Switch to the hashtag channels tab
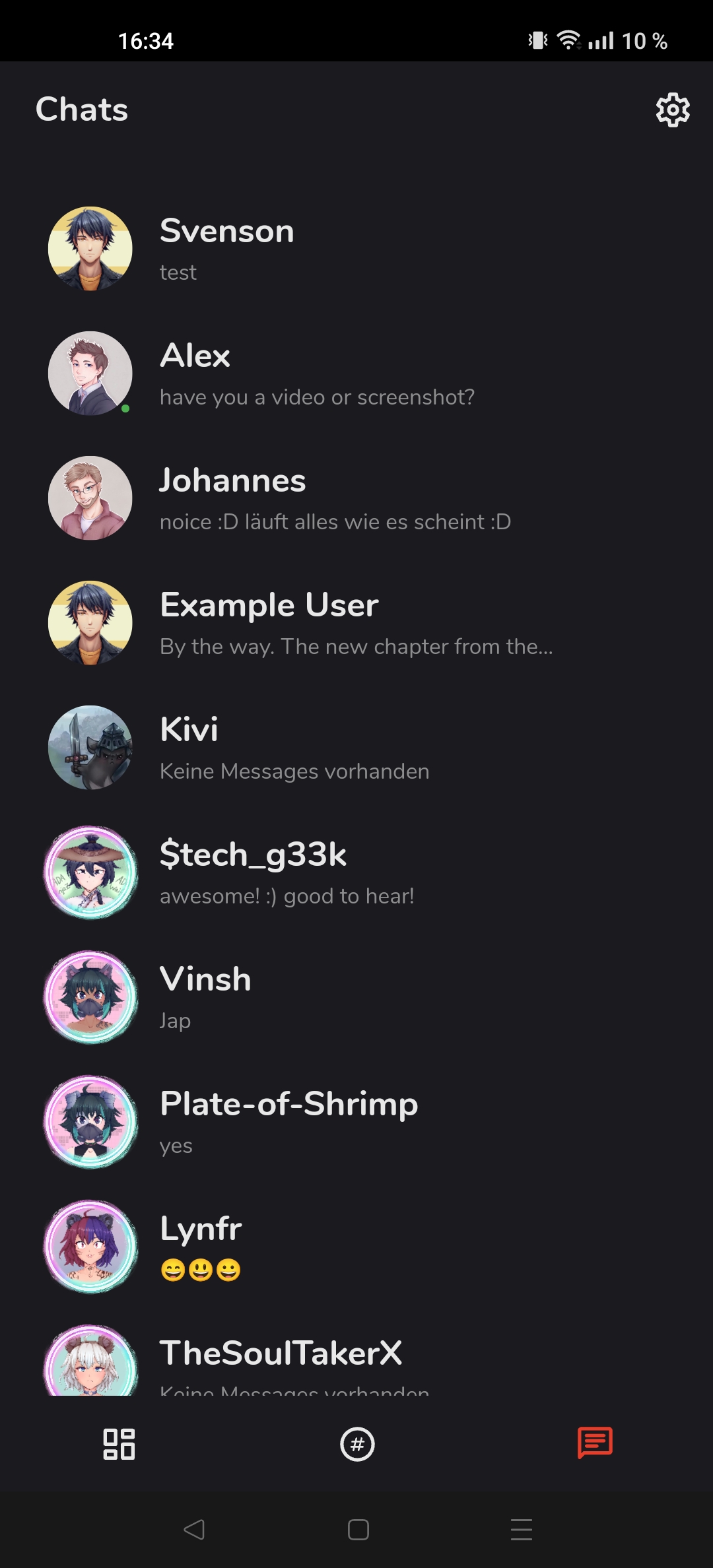This screenshot has width=713, height=1568. tap(357, 1444)
